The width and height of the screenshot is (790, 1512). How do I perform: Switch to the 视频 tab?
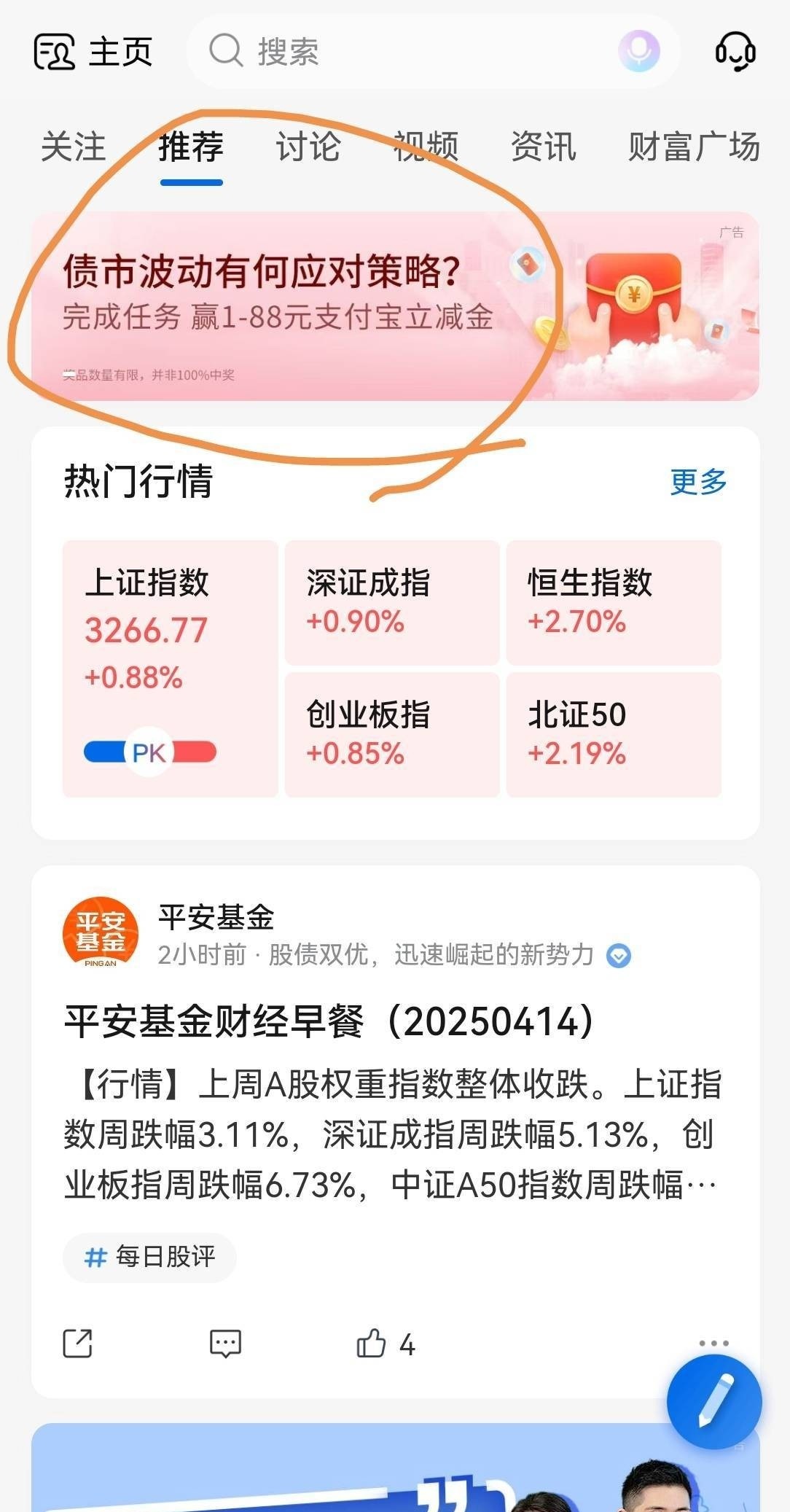[426, 147]
